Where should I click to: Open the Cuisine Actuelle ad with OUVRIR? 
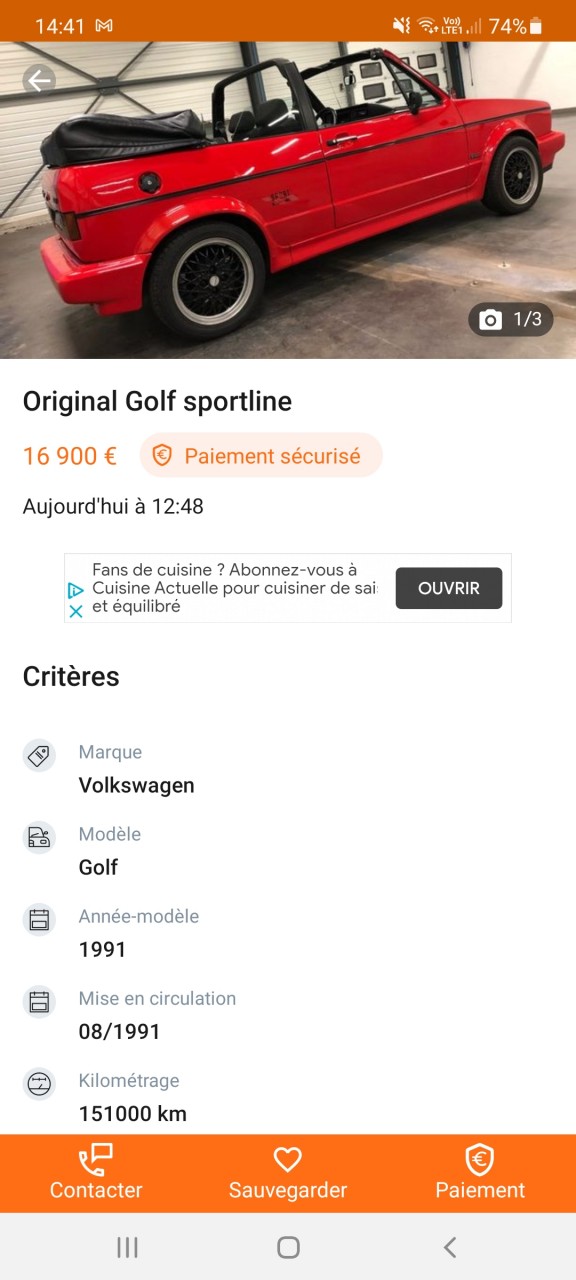pos(449,588)
